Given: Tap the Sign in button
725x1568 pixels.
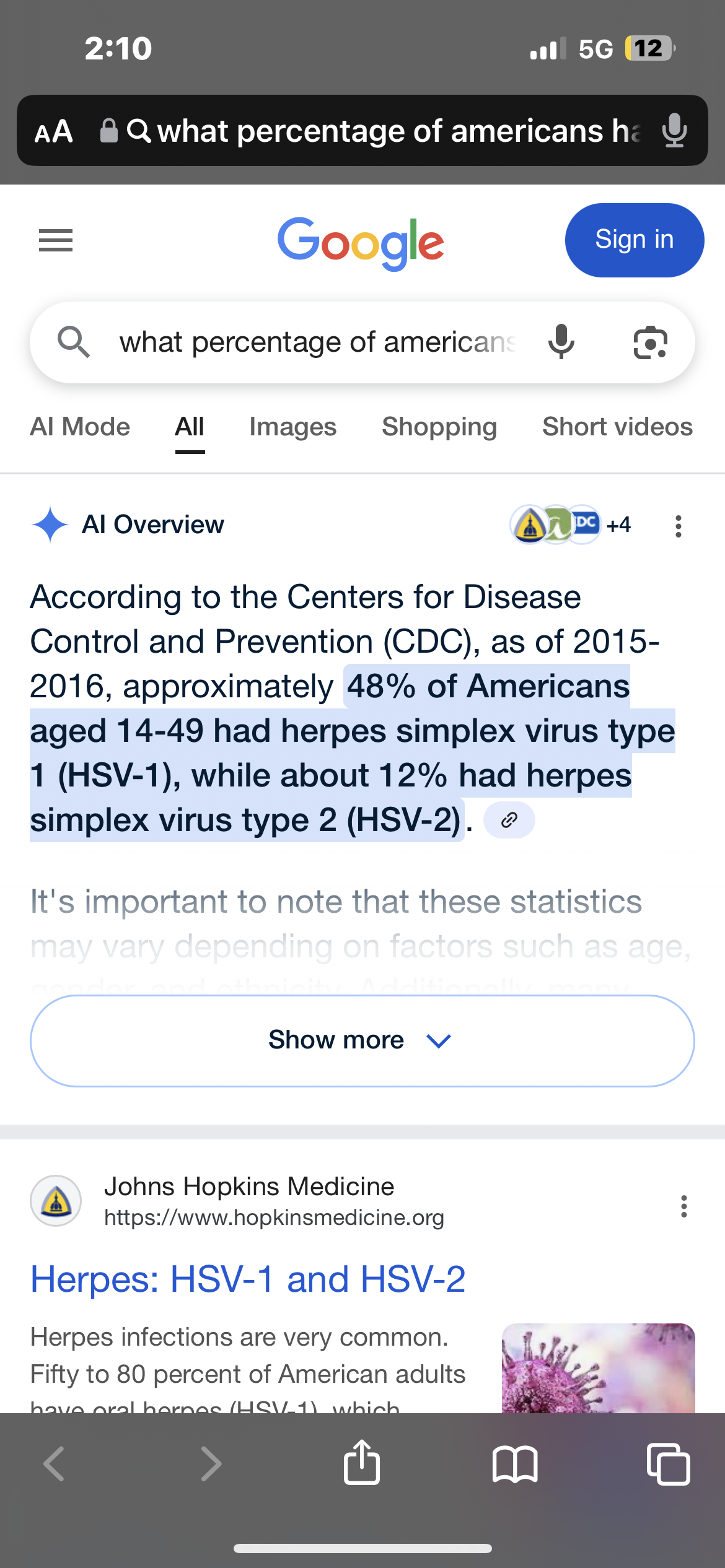Looking at the screenshot, I should [x=634, y=240].
